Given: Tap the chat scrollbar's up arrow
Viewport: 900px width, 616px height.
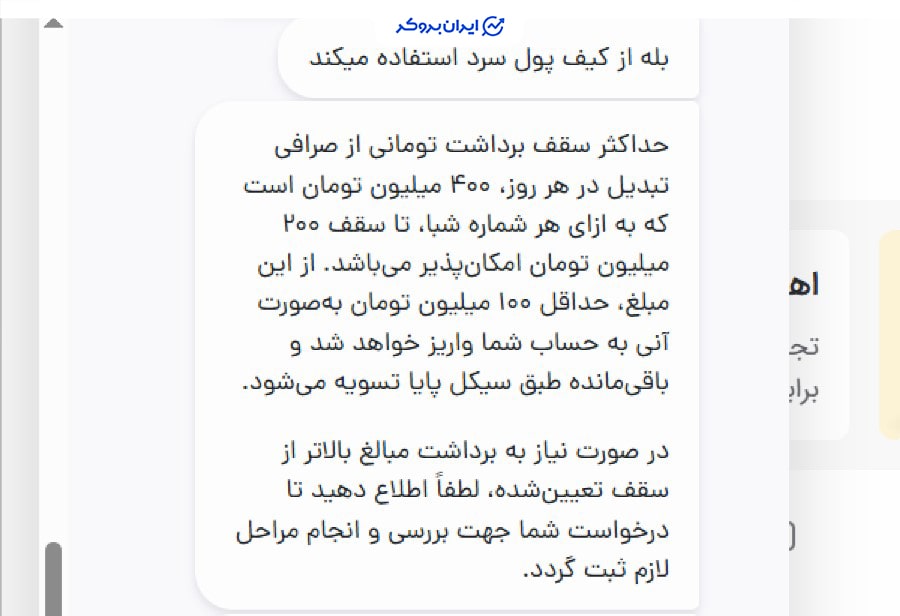Looking at the screenshot, I should coord(53,22).
